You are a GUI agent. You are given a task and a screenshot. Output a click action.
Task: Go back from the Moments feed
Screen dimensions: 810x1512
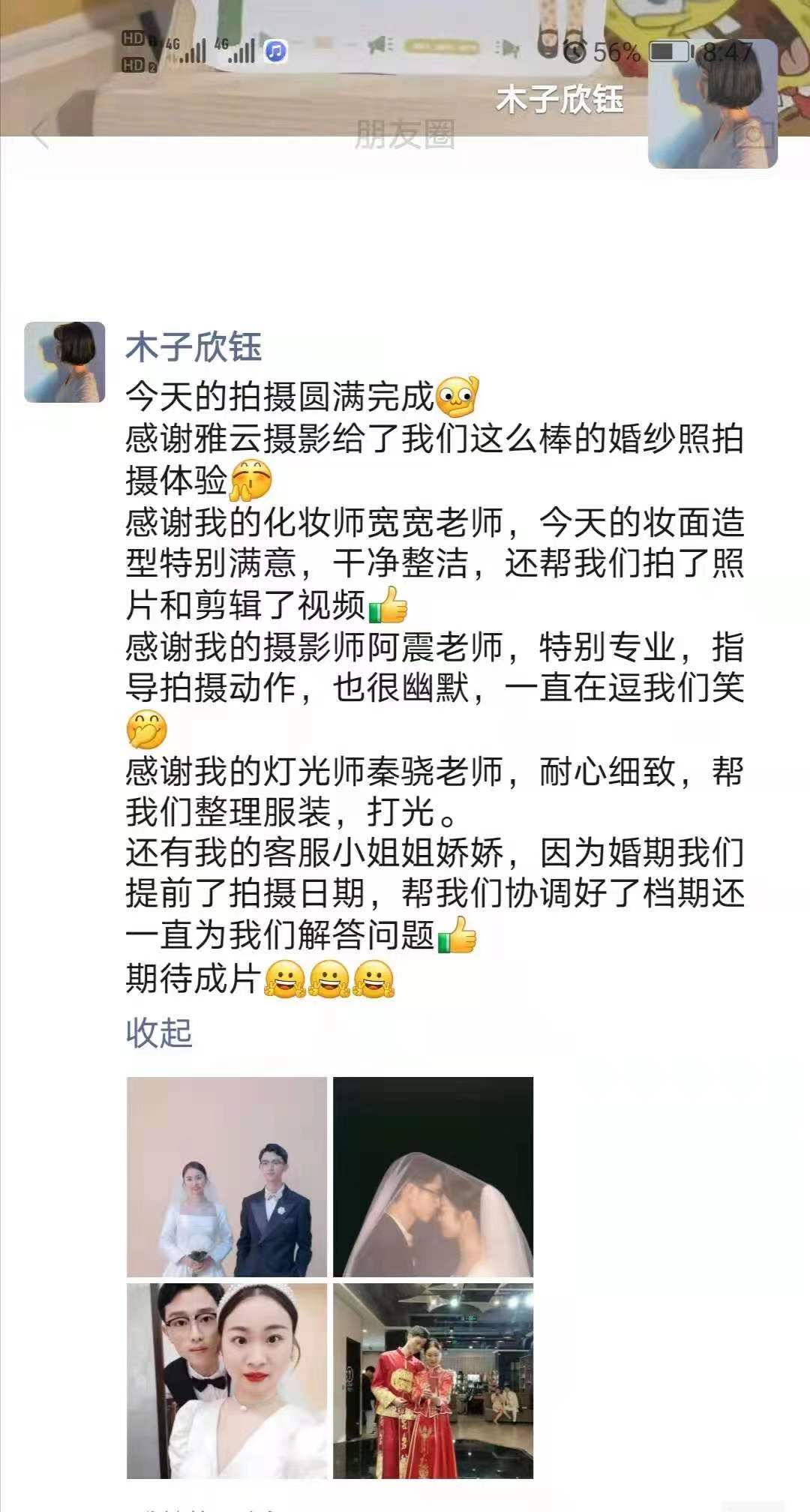point(39,135)
